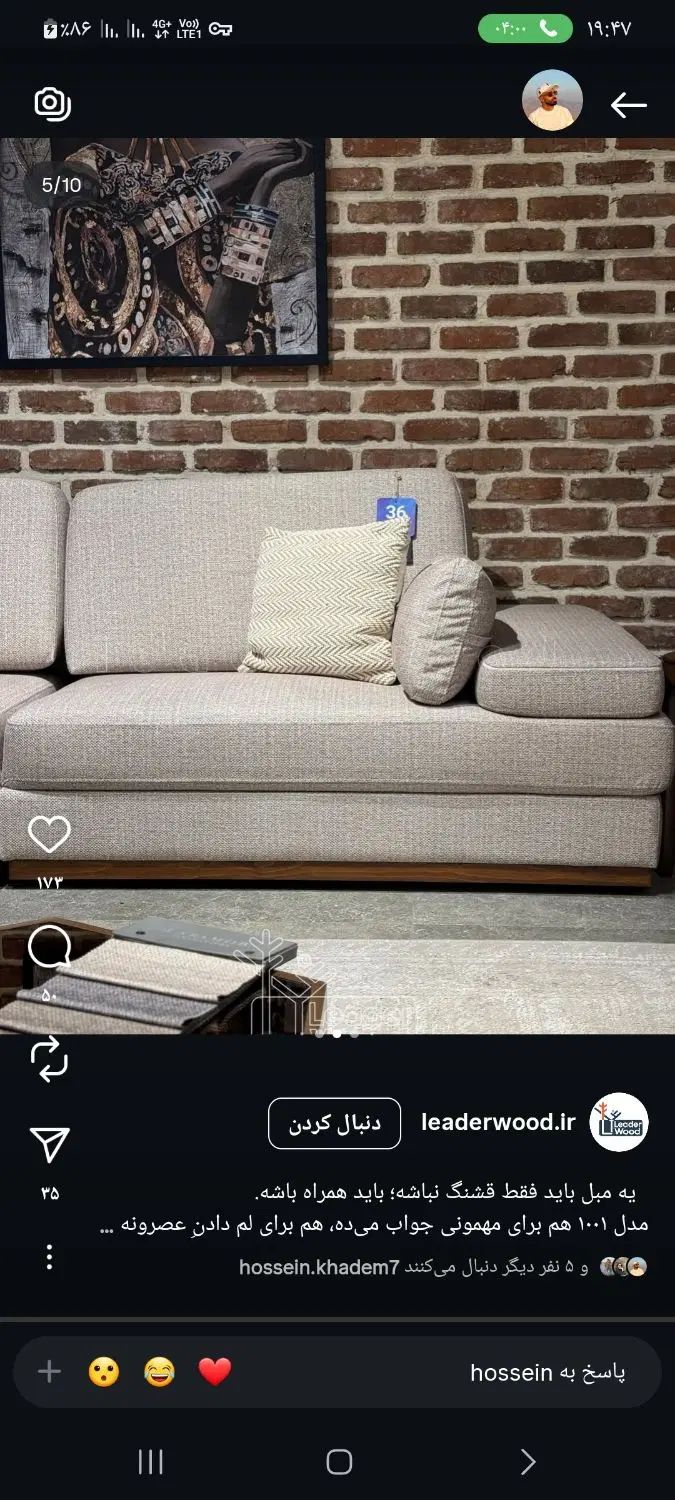Share the post via paper plane icon

(x=49, y=1146)
